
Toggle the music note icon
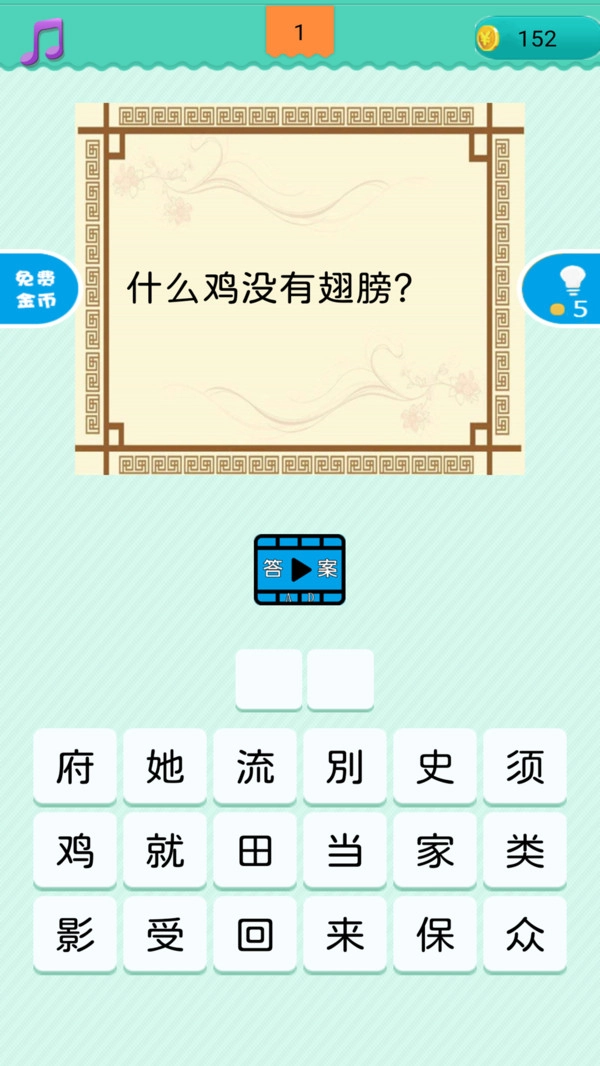coord(42,41)
